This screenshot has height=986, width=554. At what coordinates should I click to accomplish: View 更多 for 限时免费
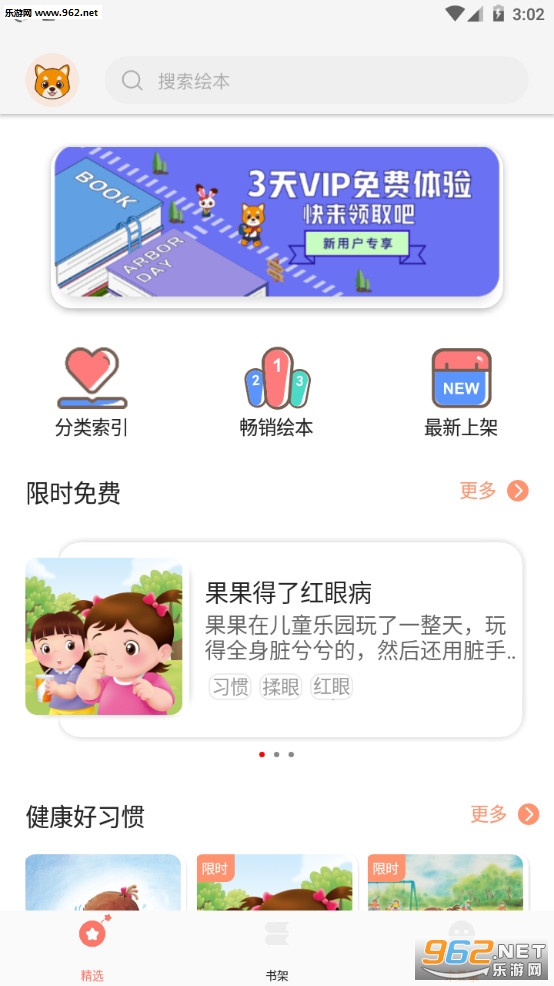click(494, 490)
